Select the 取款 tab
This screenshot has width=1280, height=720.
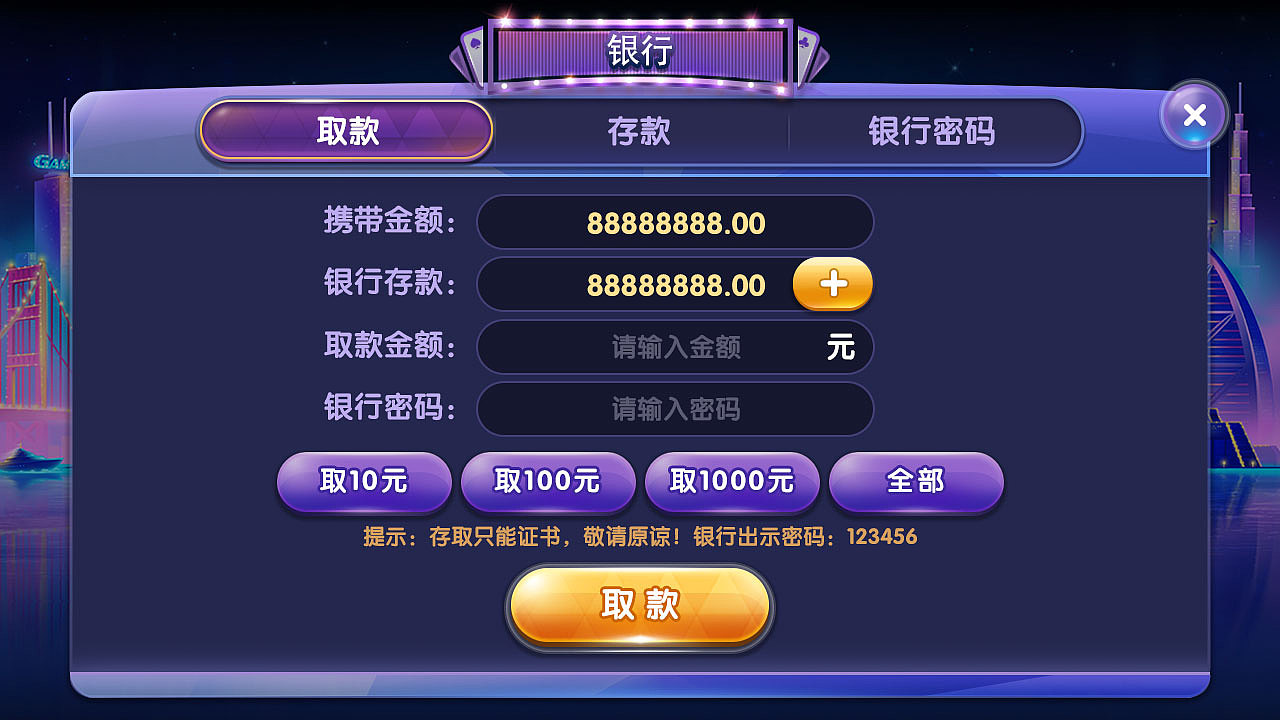coord(347,131)
